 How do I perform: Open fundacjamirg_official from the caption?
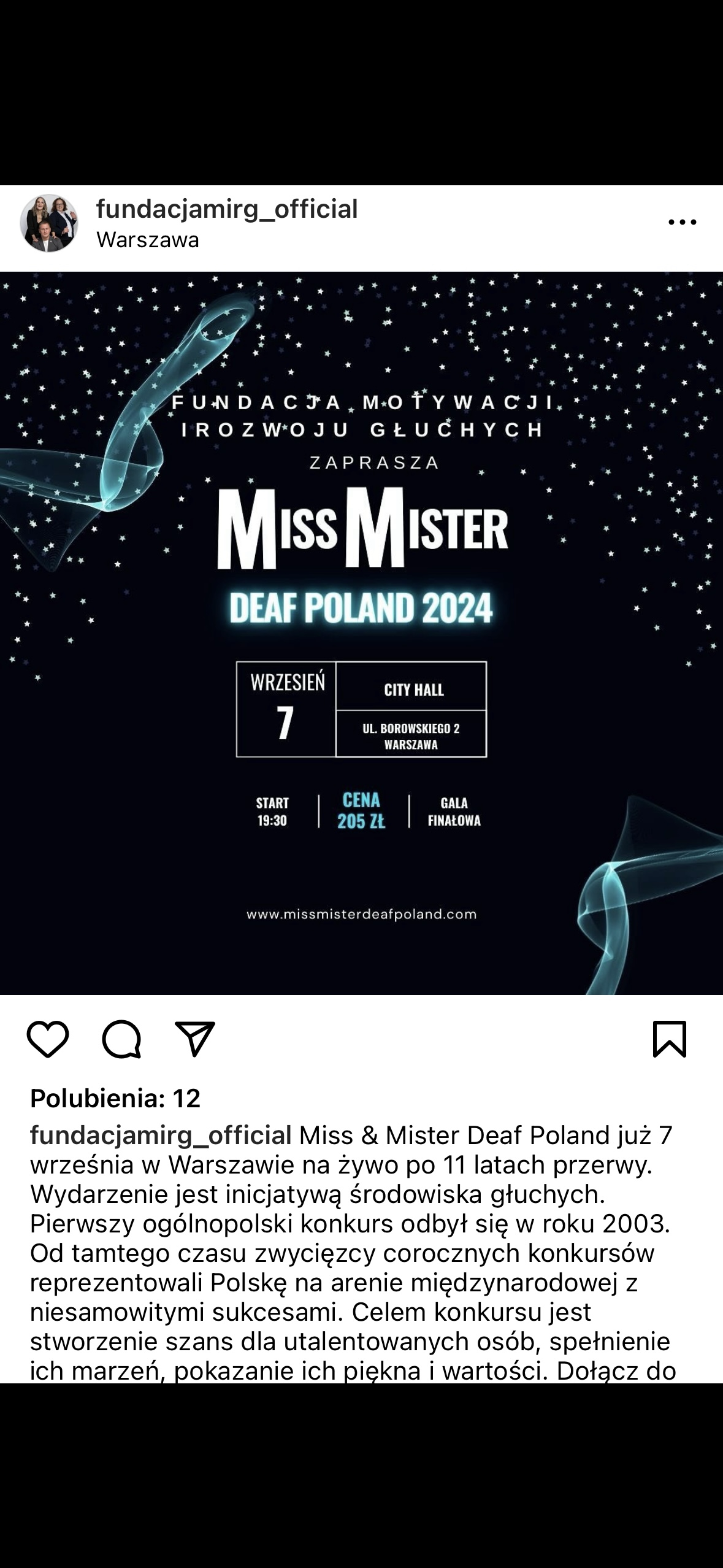coord(161,1136)
